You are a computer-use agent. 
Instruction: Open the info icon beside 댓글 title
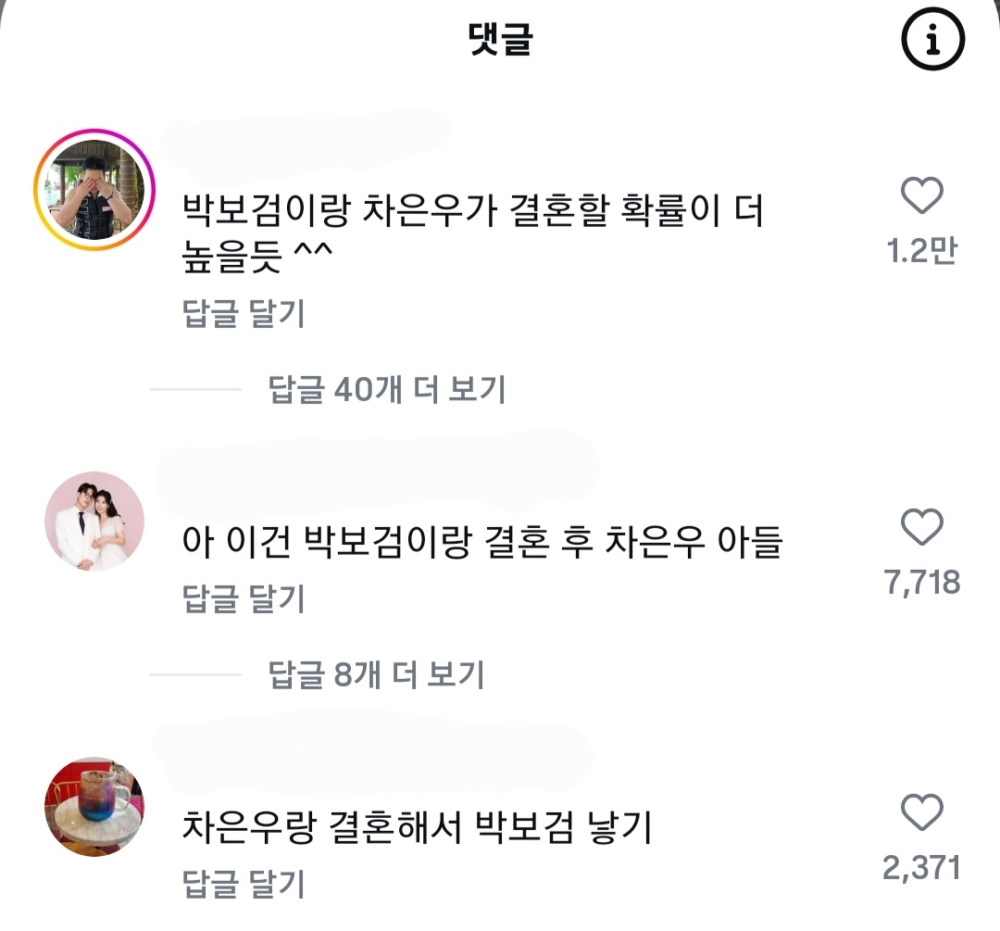click(932, 41)
